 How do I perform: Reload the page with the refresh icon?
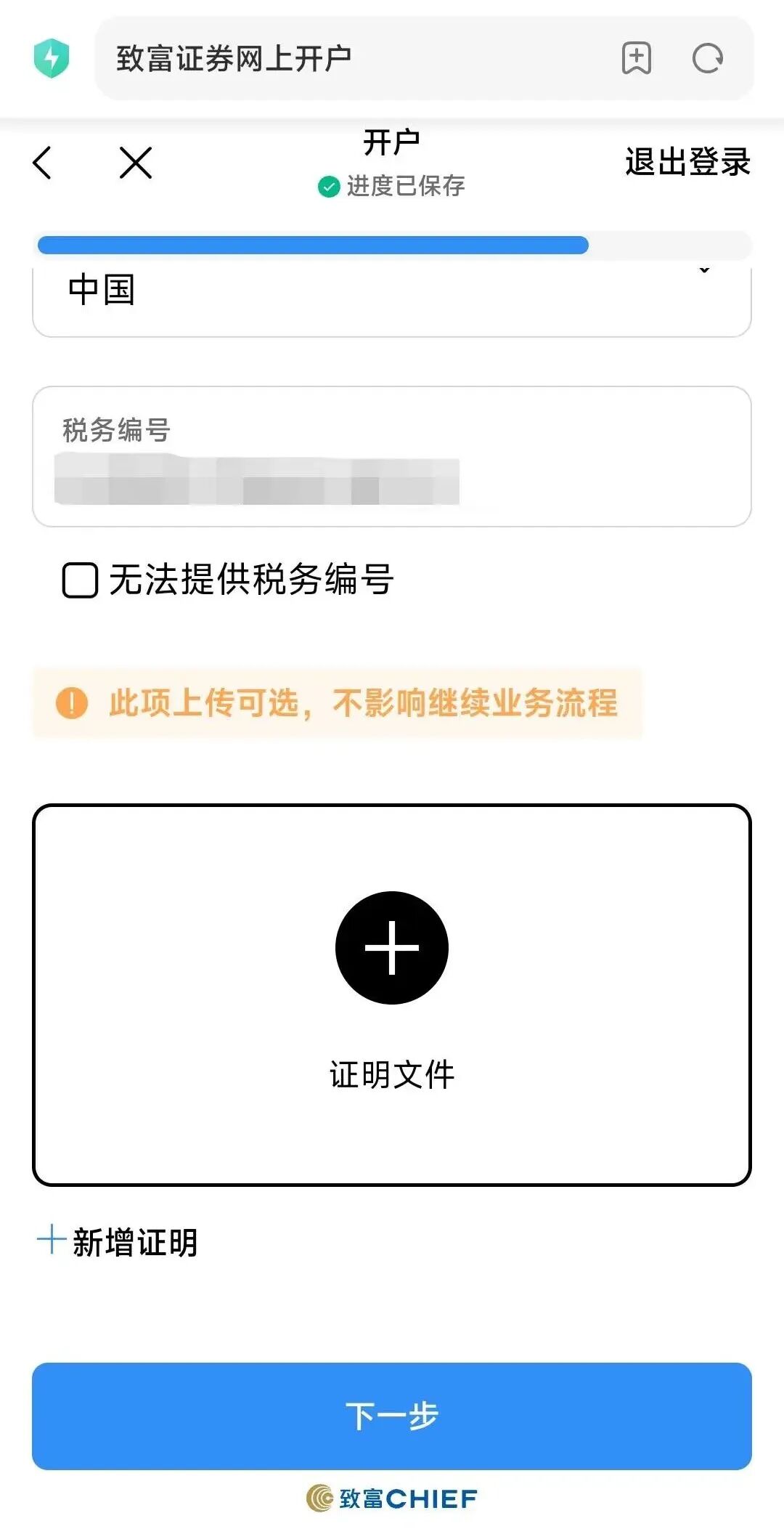tap(707, 58)
